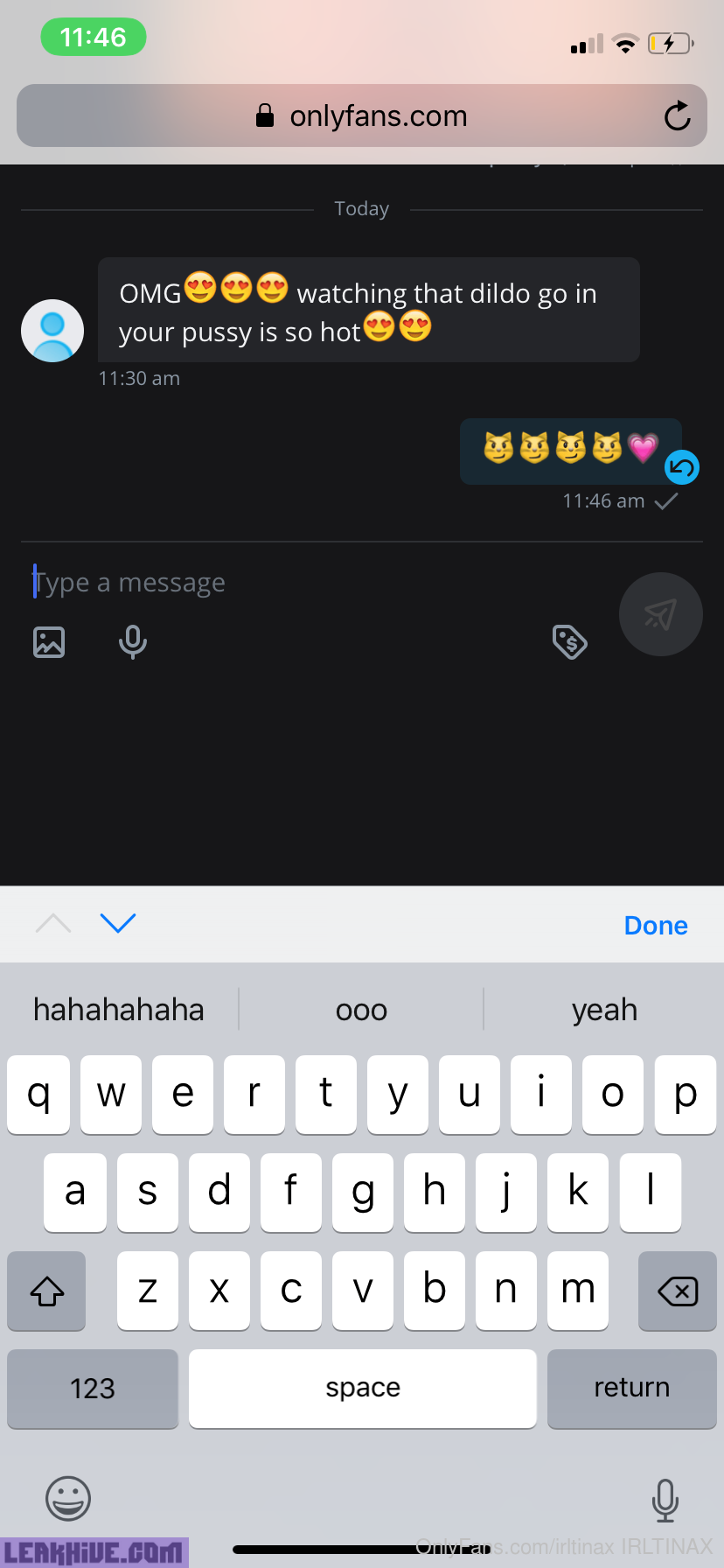Pick the "ooo" keyboard suggestion
This screenshot has height=1568, width=724.
click(x=361, y=1010)
